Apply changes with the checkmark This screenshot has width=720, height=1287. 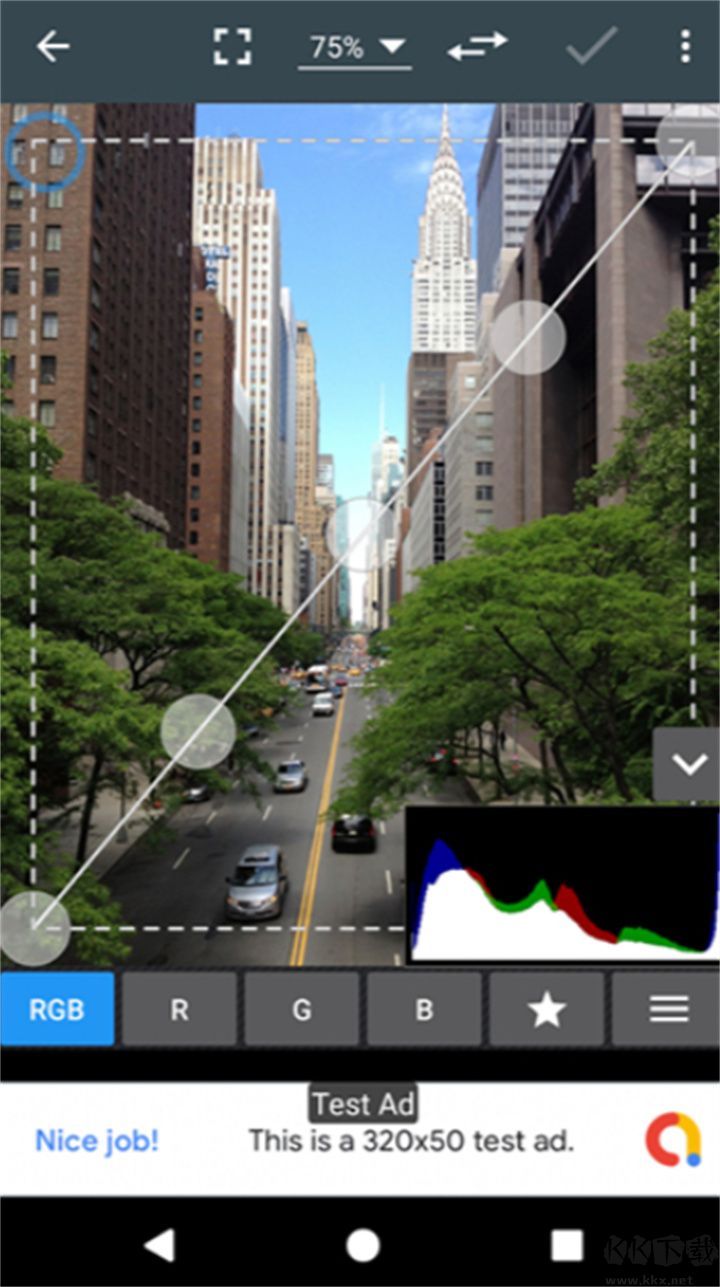tap(591, 47)
